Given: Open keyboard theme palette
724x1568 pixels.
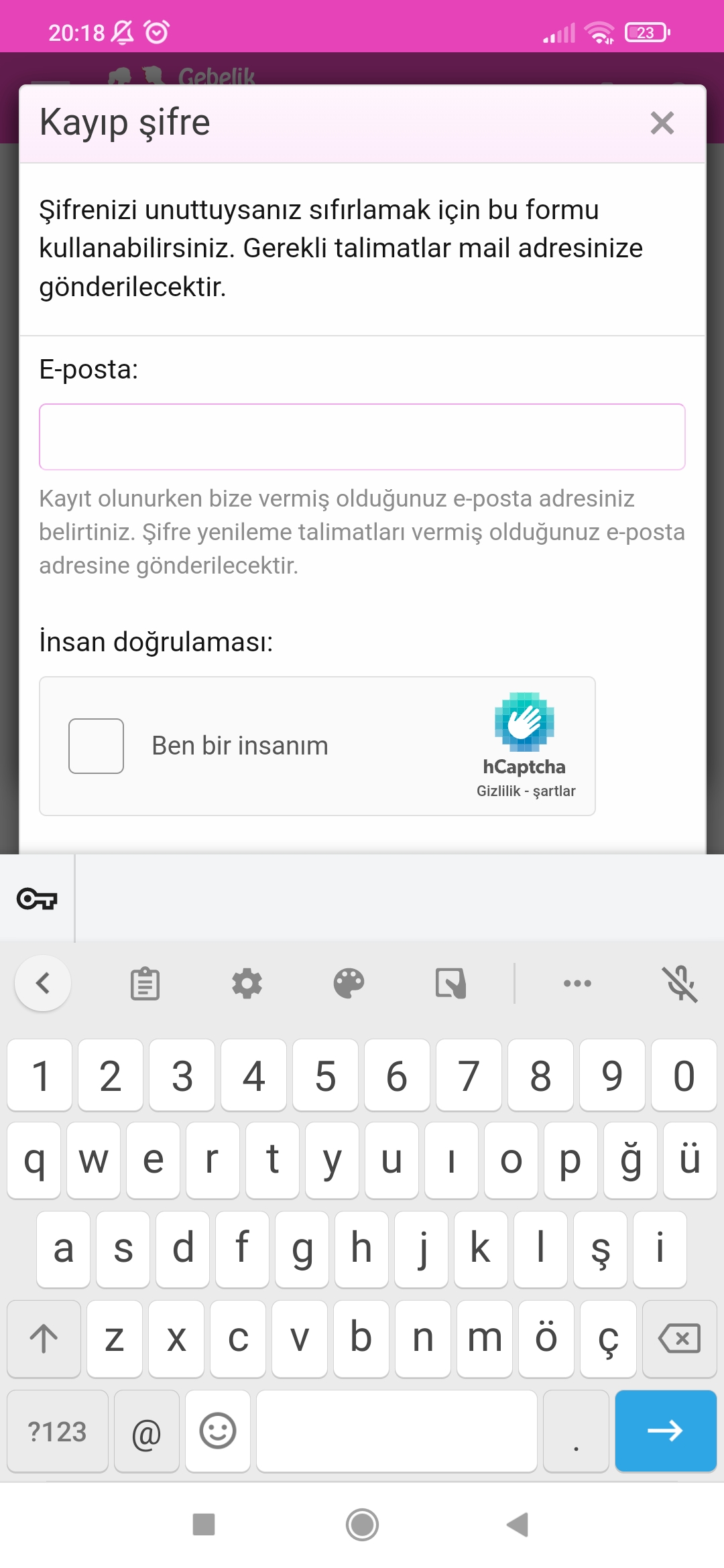Looking at the screenshot, I should pyautogui.click(x=349, y=984).
